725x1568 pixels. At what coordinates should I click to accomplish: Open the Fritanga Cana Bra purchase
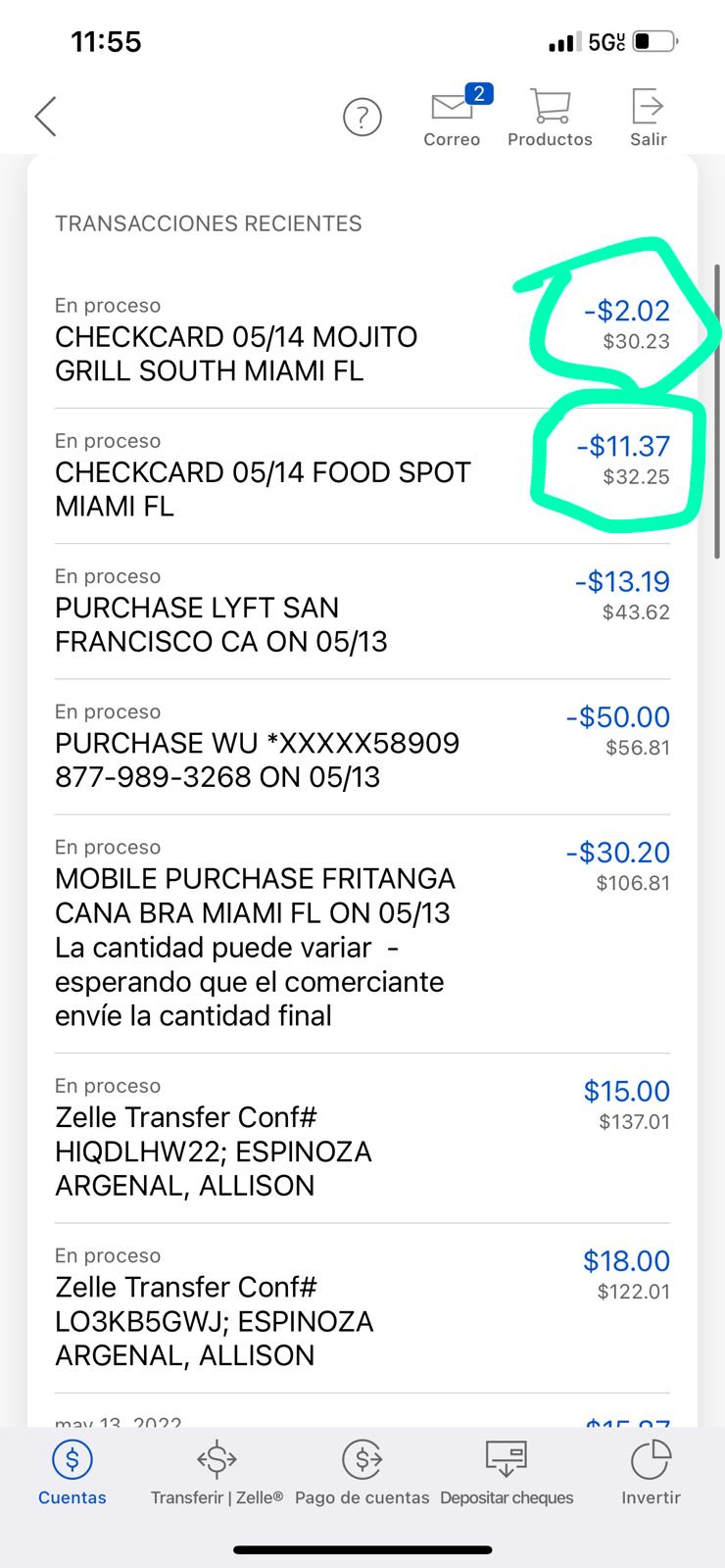(x=294, y=931)
